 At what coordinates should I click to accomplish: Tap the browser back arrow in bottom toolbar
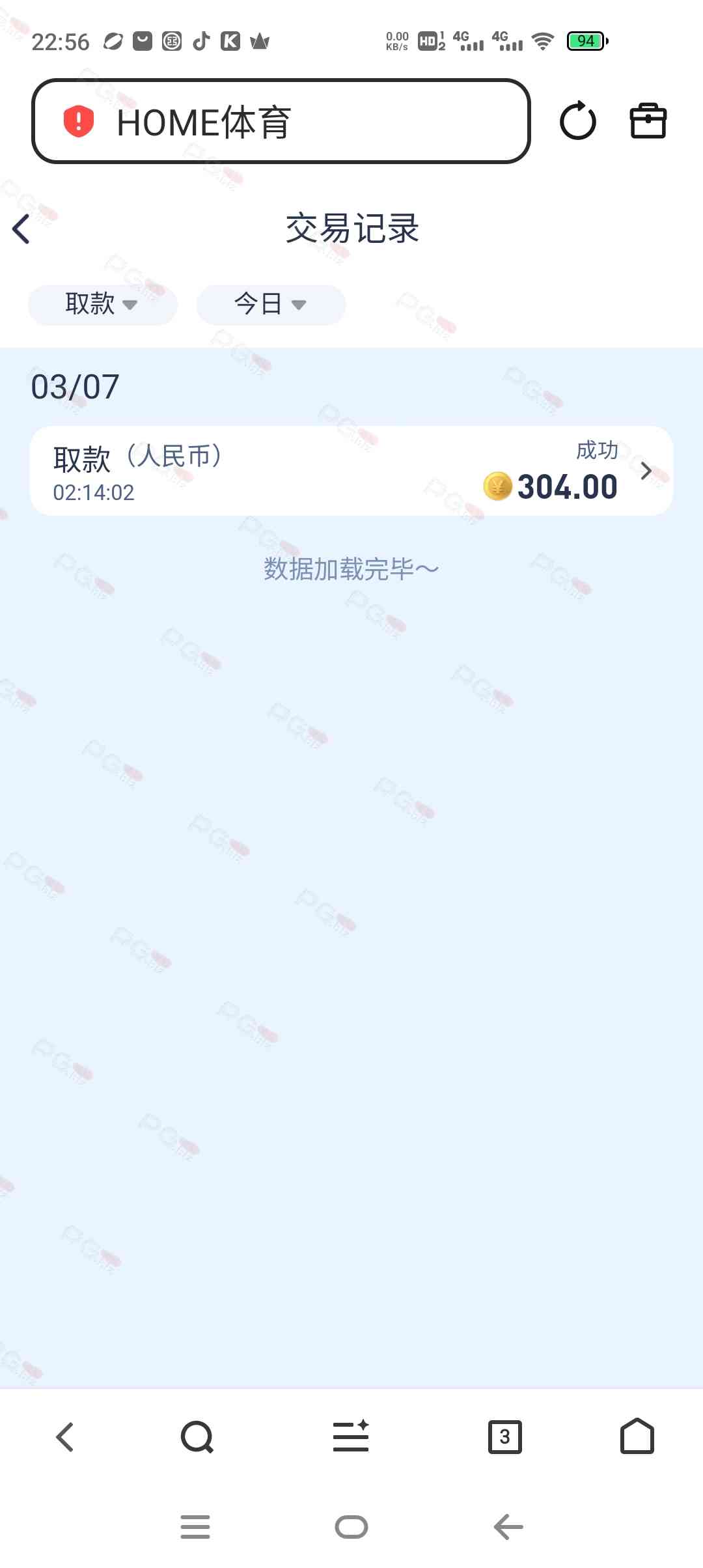[x=65, y=1436]
